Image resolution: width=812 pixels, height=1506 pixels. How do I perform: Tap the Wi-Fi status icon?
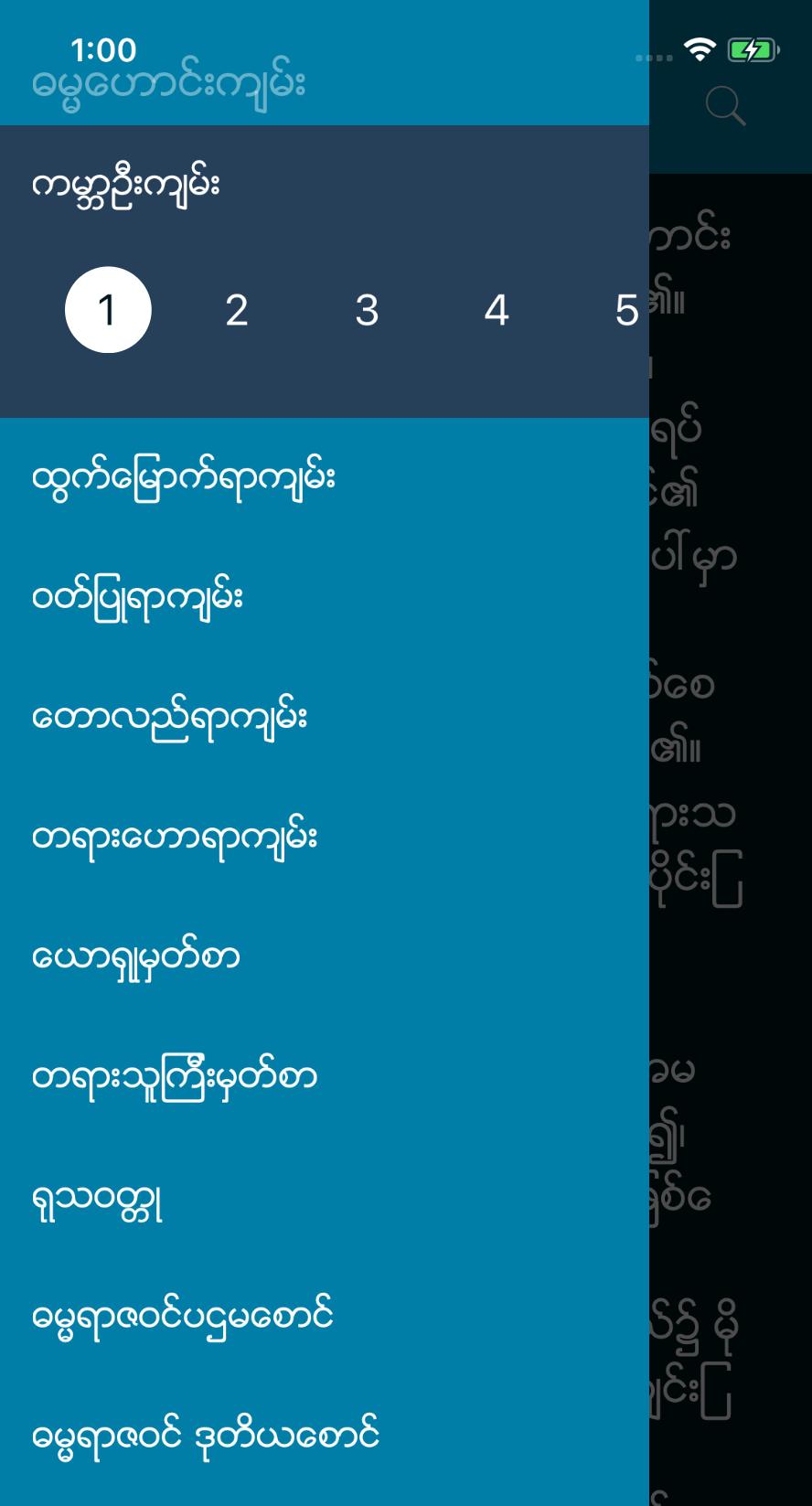click(699, 50)
